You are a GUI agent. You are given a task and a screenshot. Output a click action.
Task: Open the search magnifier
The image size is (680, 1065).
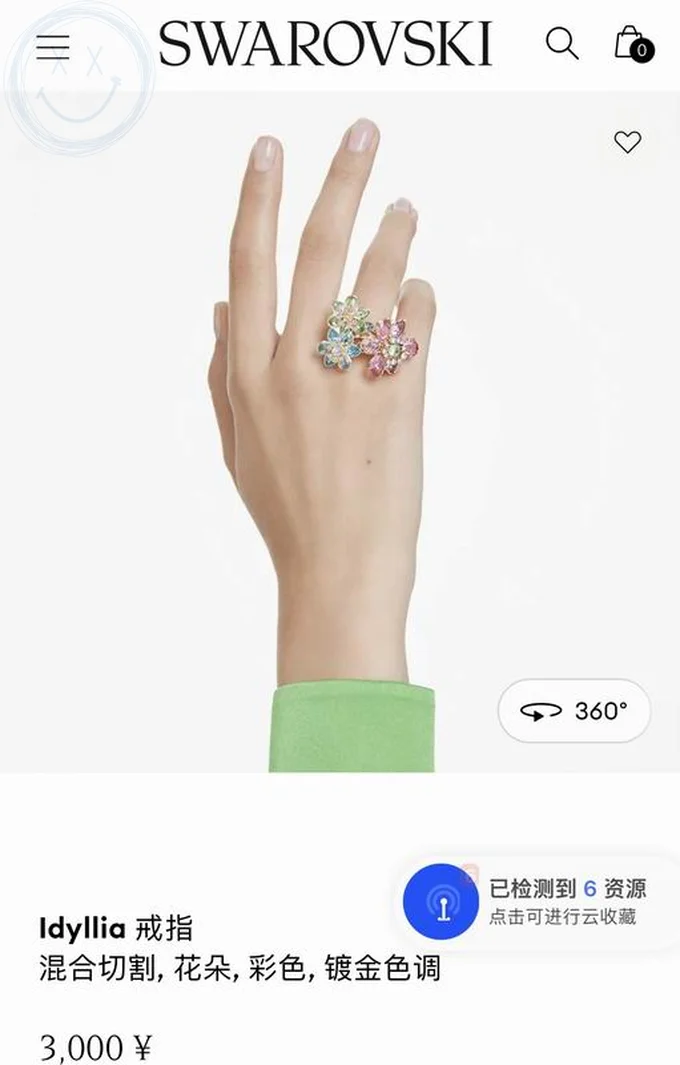pyautogui.click(x=562, y=43)
